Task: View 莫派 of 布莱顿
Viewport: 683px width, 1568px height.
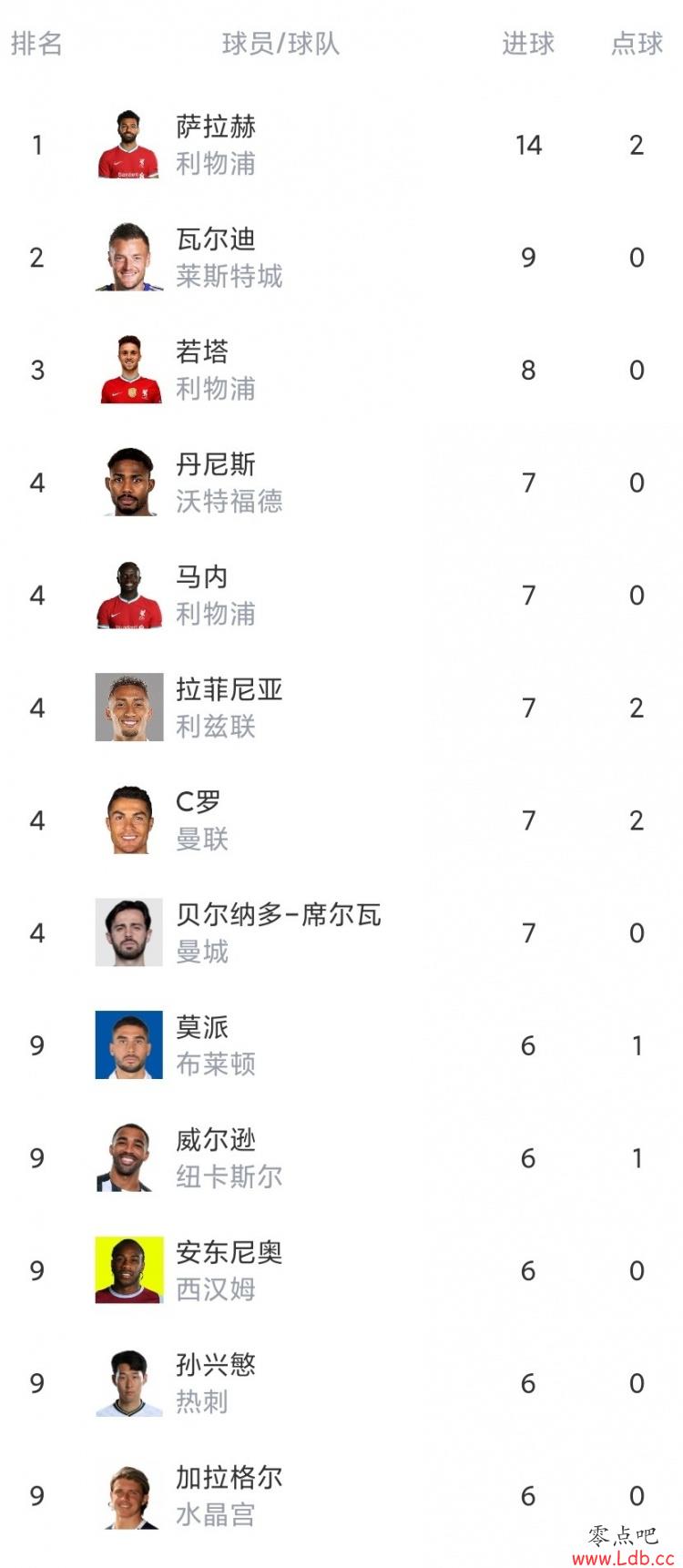Action: pos(341,1045)
